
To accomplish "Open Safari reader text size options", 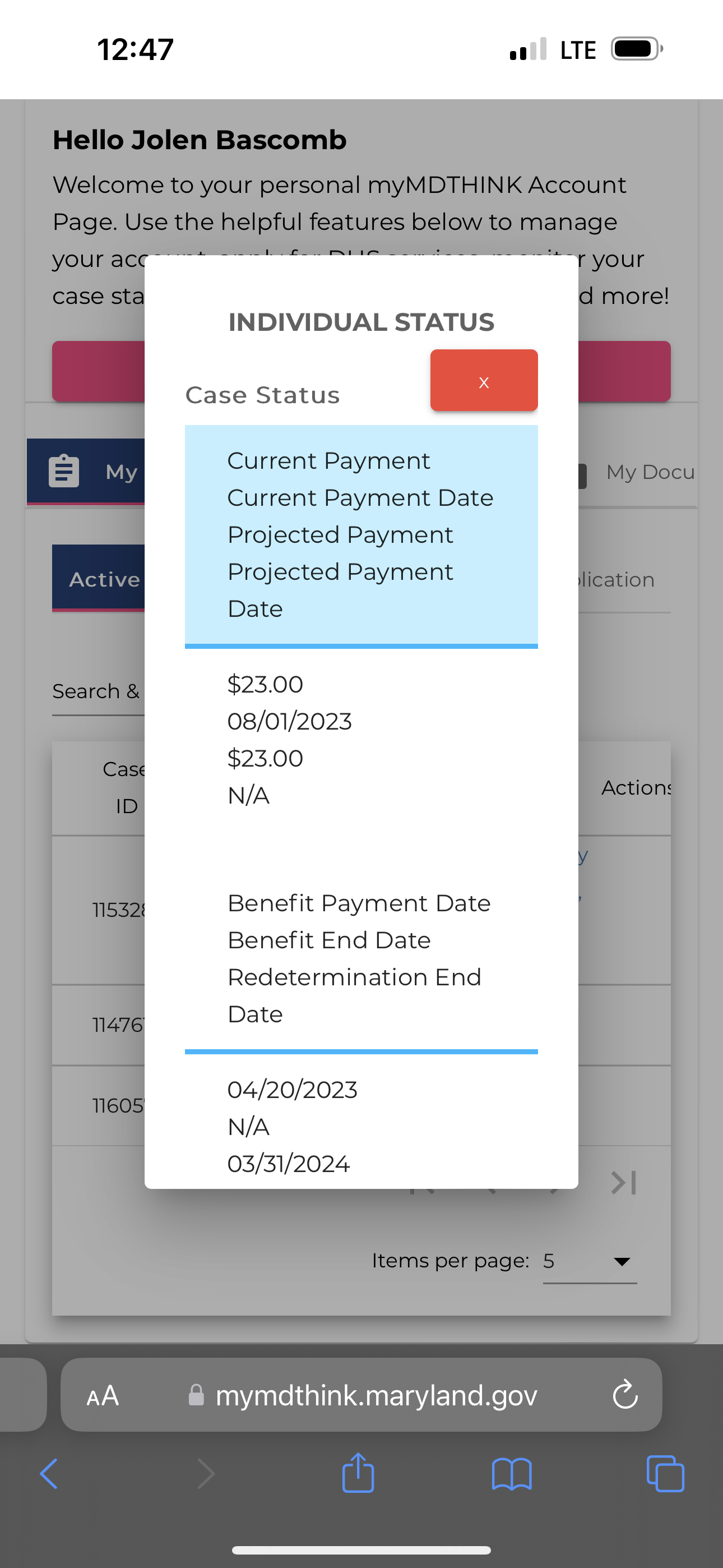I will [103, 1395].
